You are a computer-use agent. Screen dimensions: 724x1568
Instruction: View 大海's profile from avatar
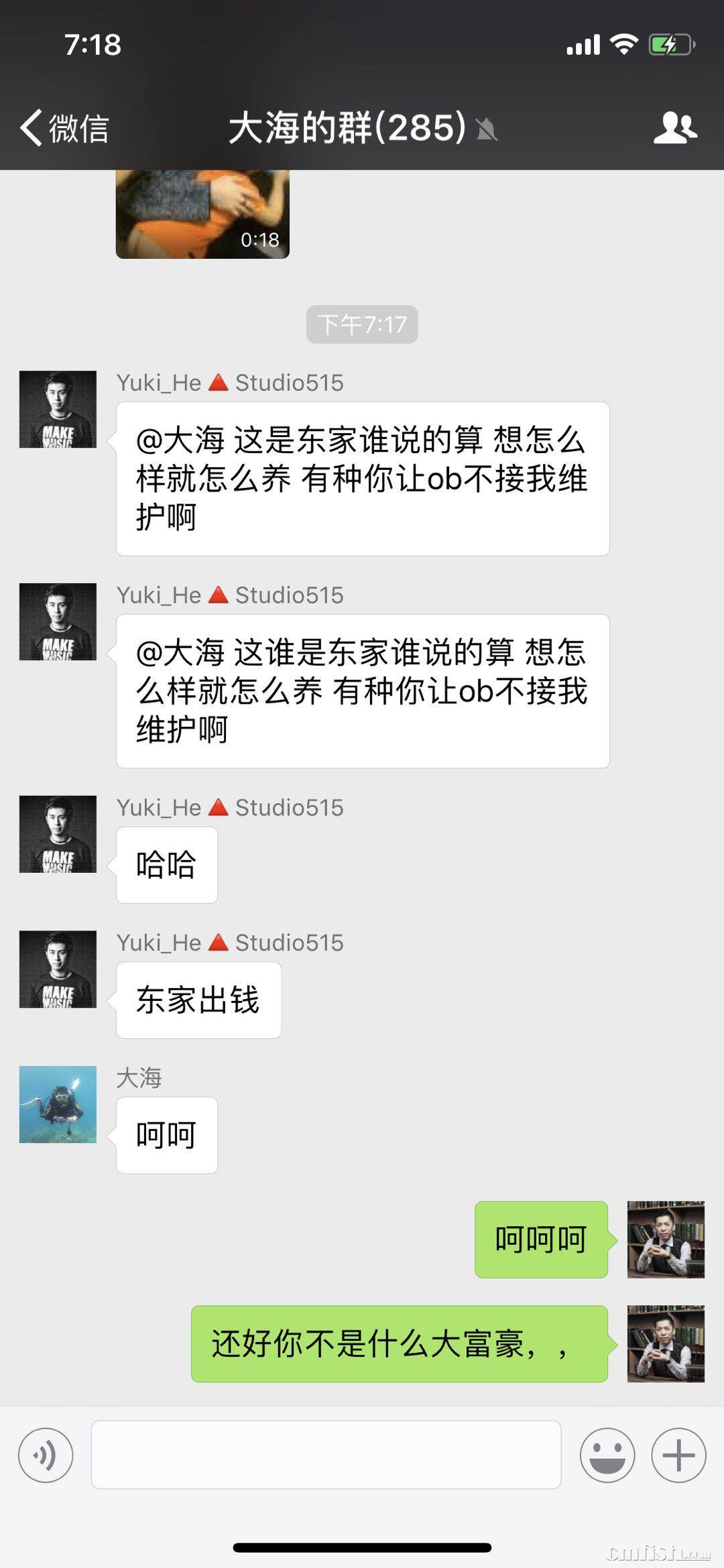tap(58, 1104)
